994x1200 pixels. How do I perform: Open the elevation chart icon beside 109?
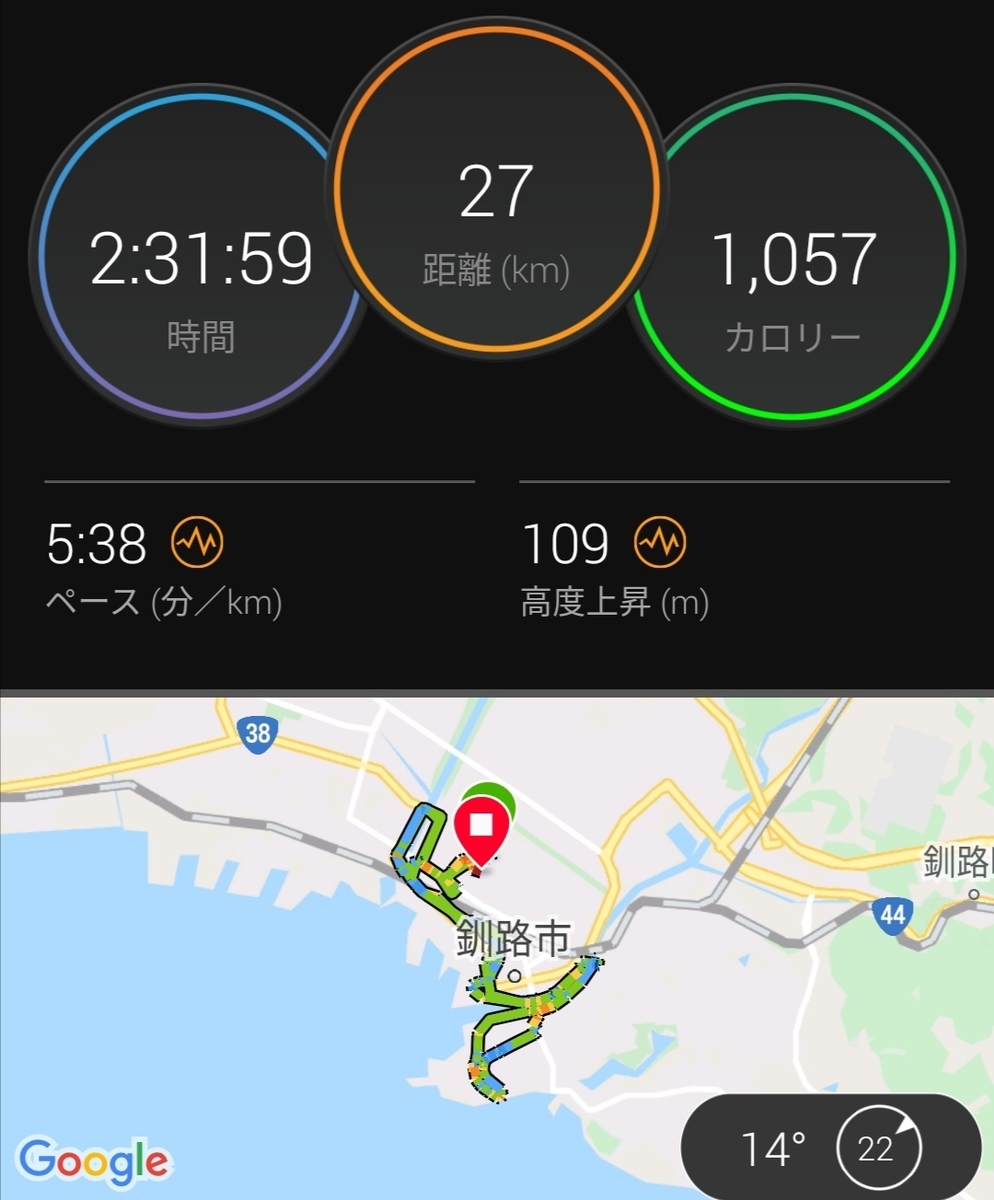pyautogui.click(x=660, y=544)
